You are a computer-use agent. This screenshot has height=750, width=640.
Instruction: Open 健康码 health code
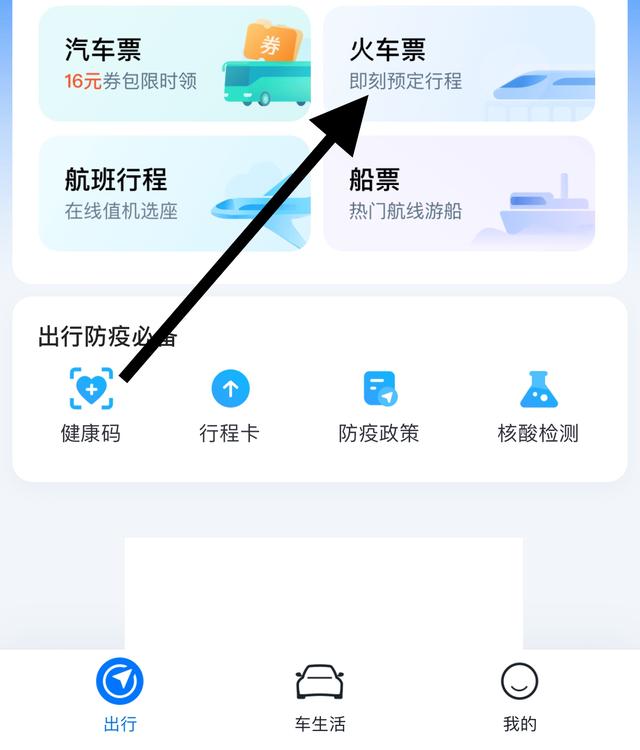tap(91, 405)
